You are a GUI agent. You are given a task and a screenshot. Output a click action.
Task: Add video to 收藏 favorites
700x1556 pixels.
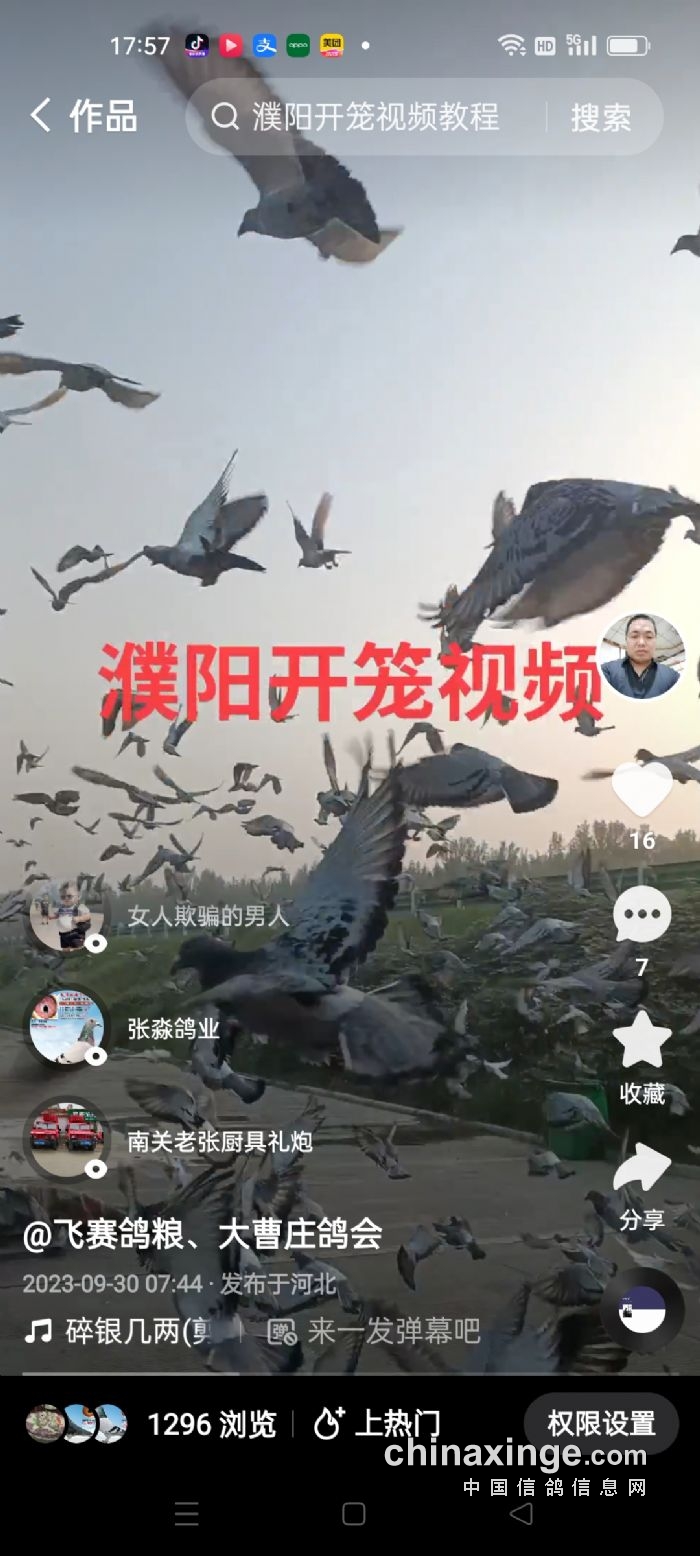tap(642, 1042)
